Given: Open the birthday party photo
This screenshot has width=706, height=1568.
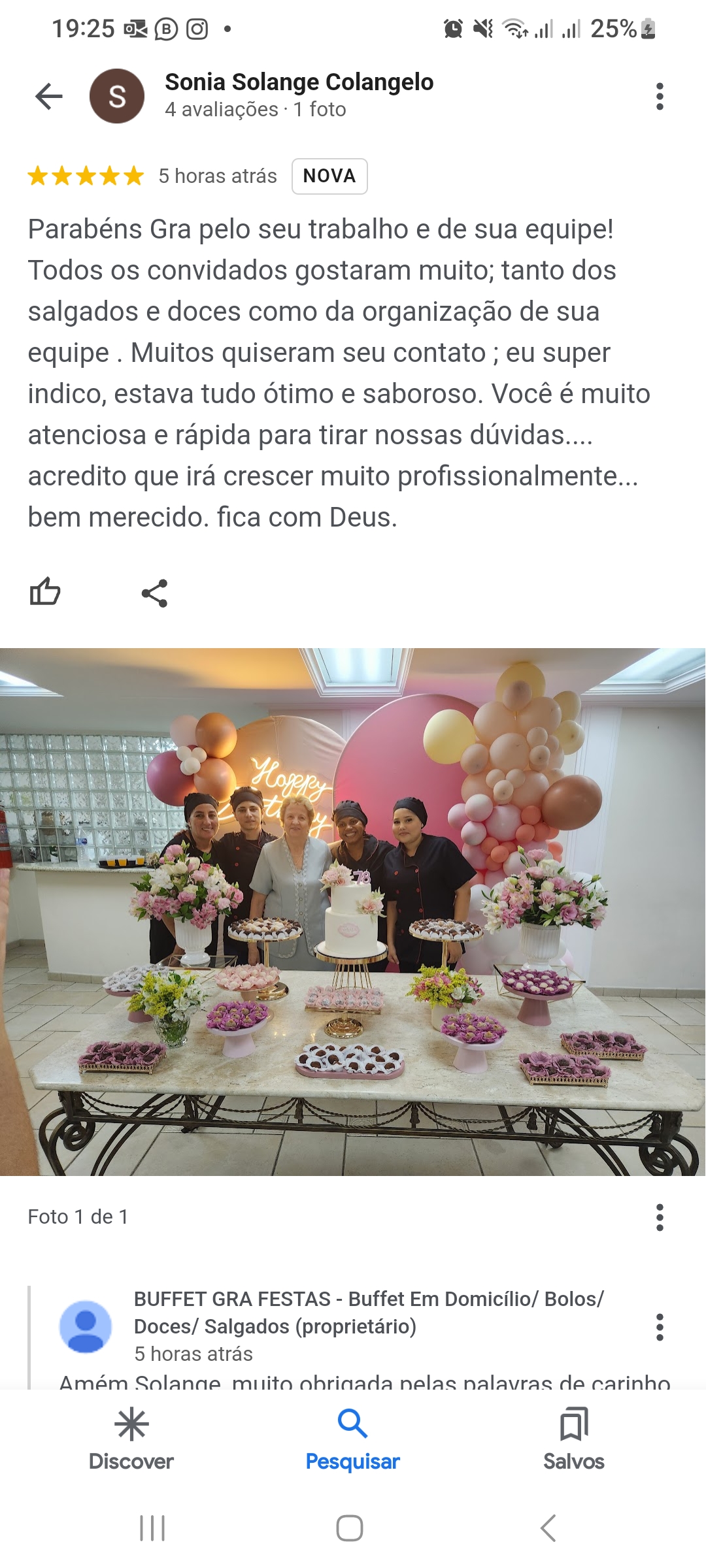Looking at the screenshot, I should point(353,911).
